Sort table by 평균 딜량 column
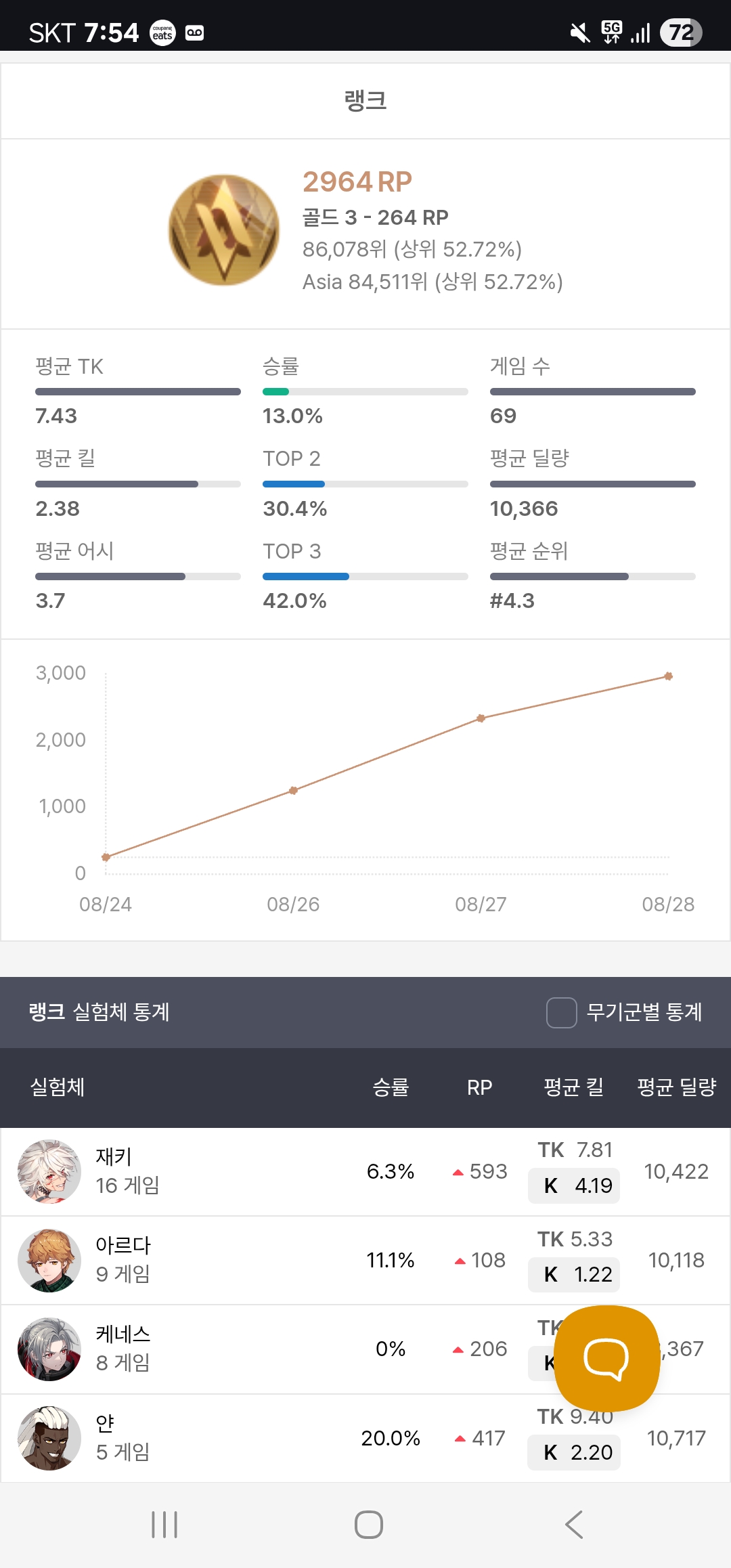The height and width of the screenshot is (1568, 731). [x=676, y=1087]
